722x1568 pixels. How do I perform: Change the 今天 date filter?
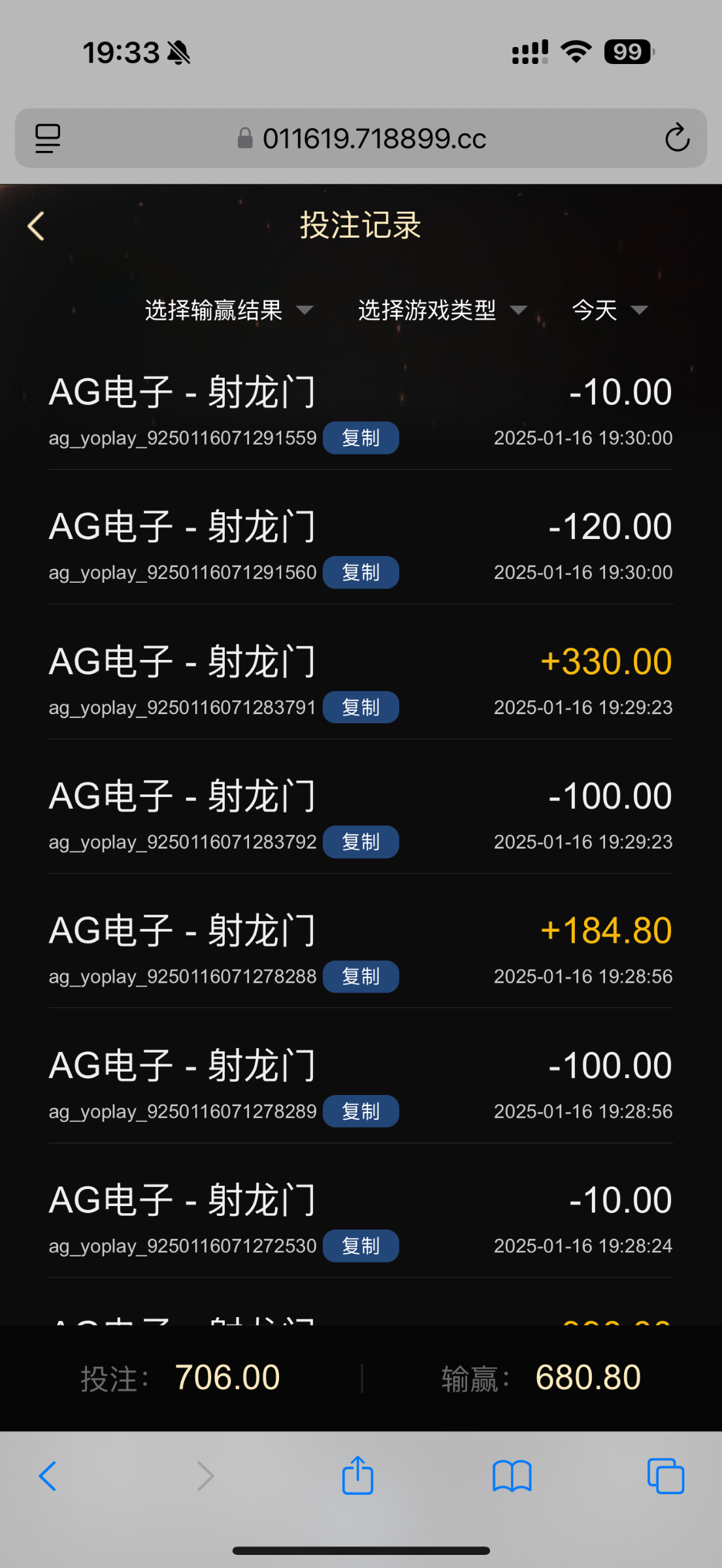click(x=610, y=310)
